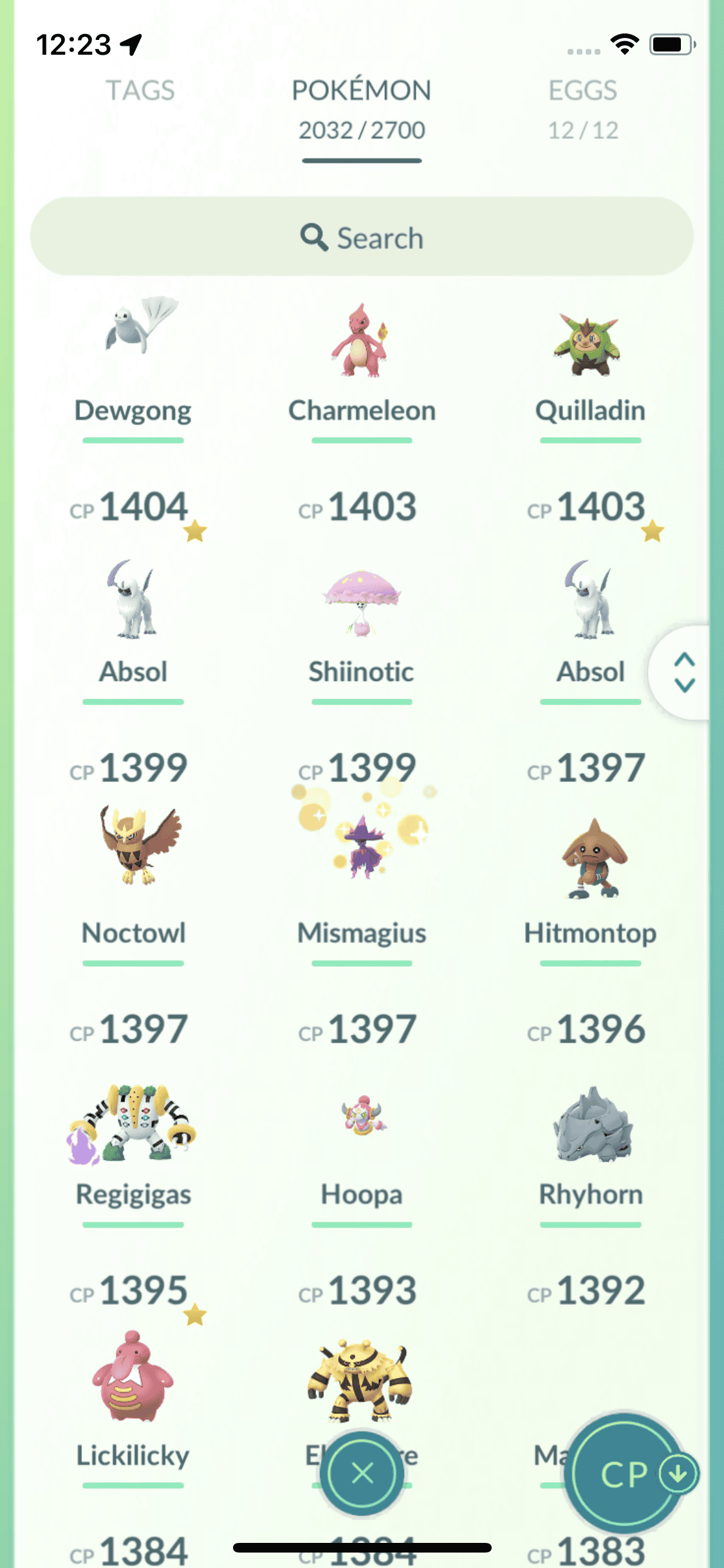Switch to the Tags tab
This screenshot has height=1568, width=724.
(x=140, y=91)
